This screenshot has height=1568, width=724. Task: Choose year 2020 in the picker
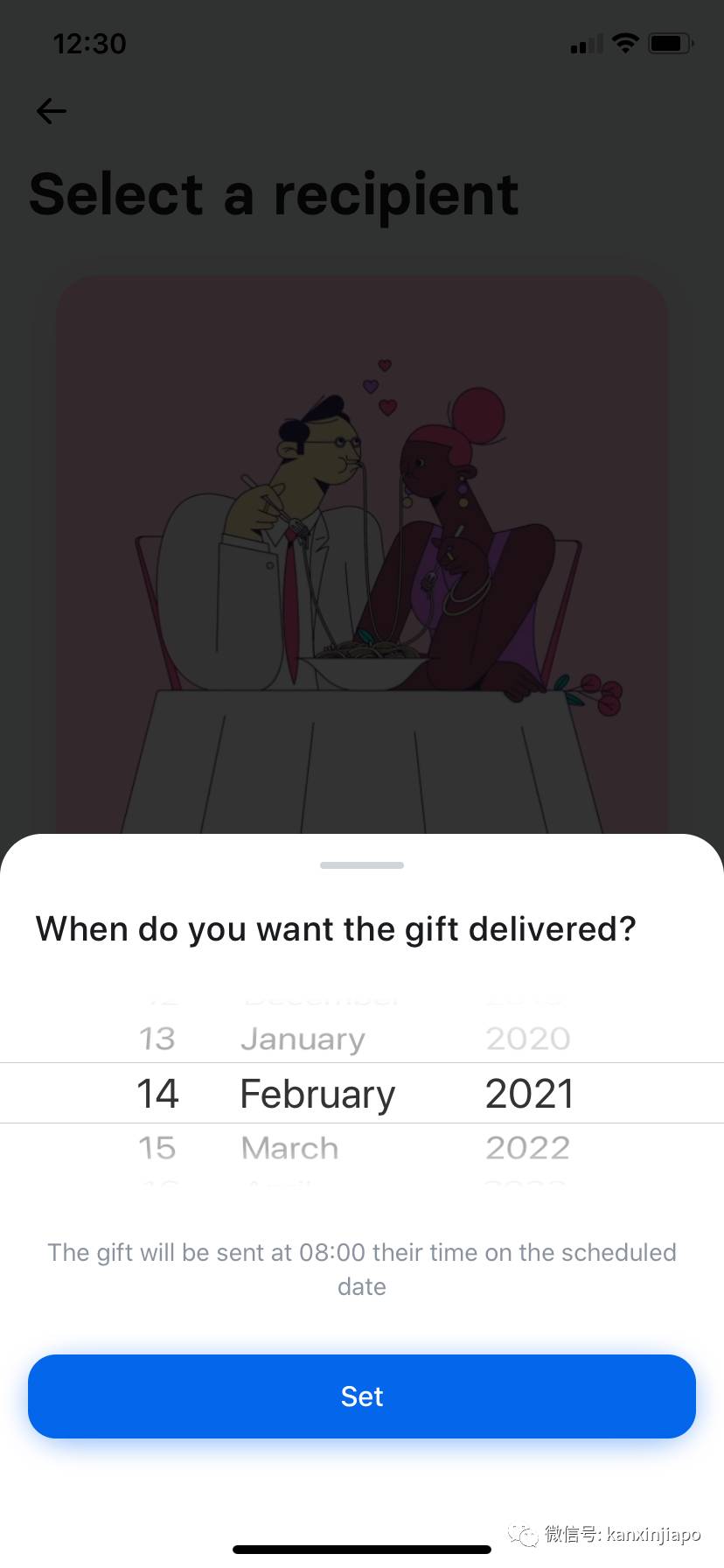528,1039
